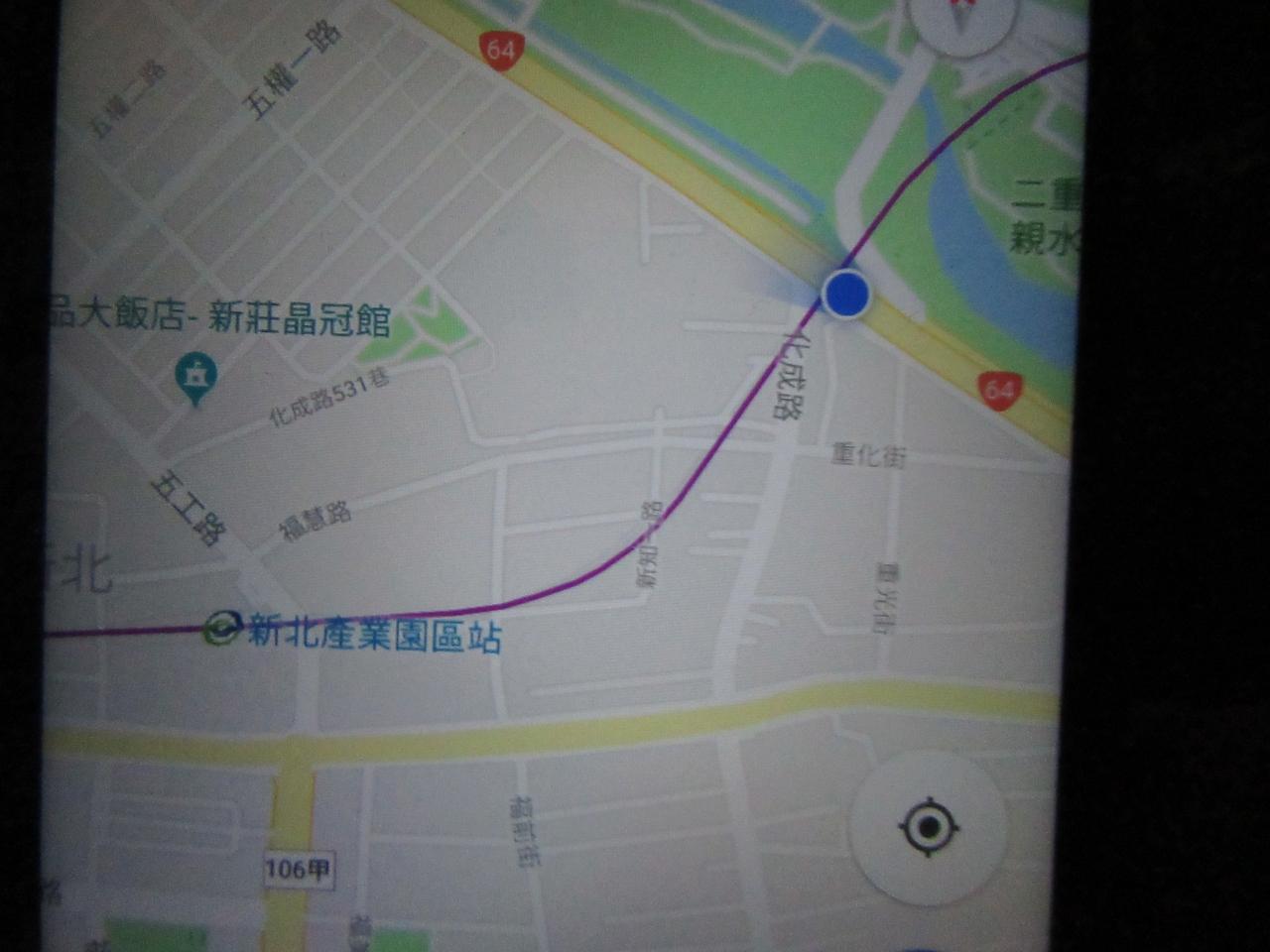
Task: Tap the my-location recenter button
Action: [930, 826]
